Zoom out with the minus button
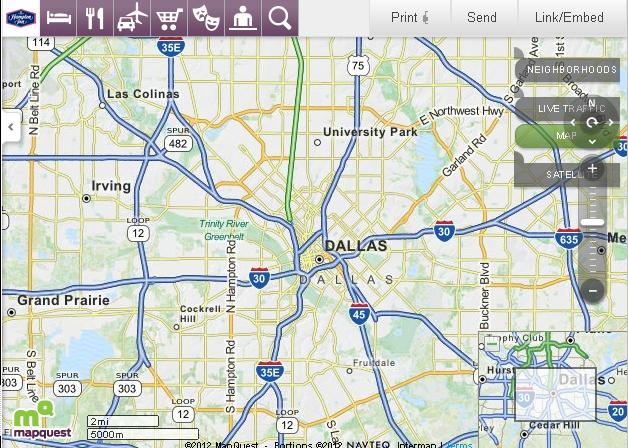This screenshot has width=628, height=448. [x=592, y=290]
